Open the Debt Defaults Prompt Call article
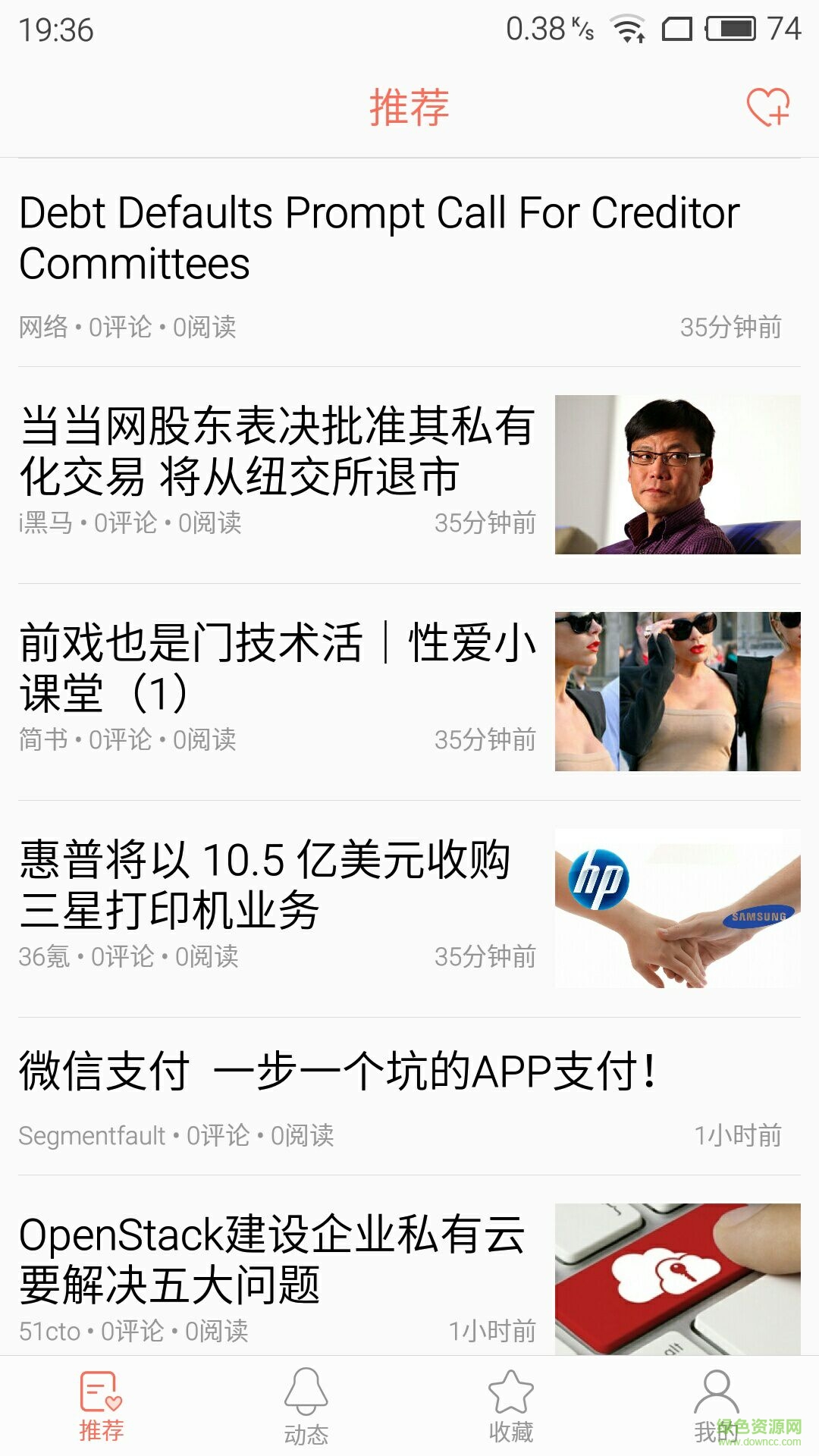The image size is (819, 1456). pos(379,238)
